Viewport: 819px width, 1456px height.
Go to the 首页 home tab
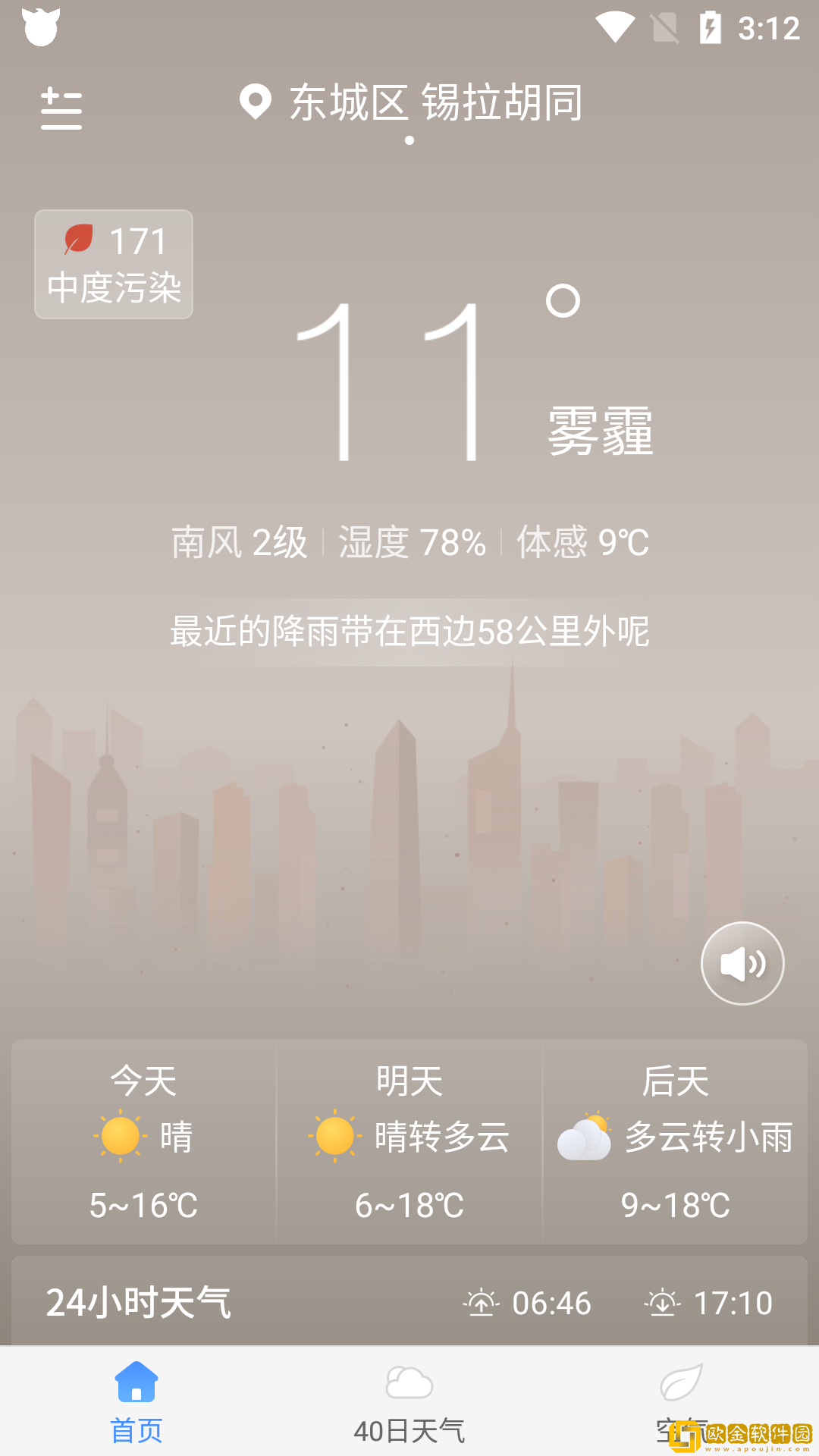(136, 1403)
